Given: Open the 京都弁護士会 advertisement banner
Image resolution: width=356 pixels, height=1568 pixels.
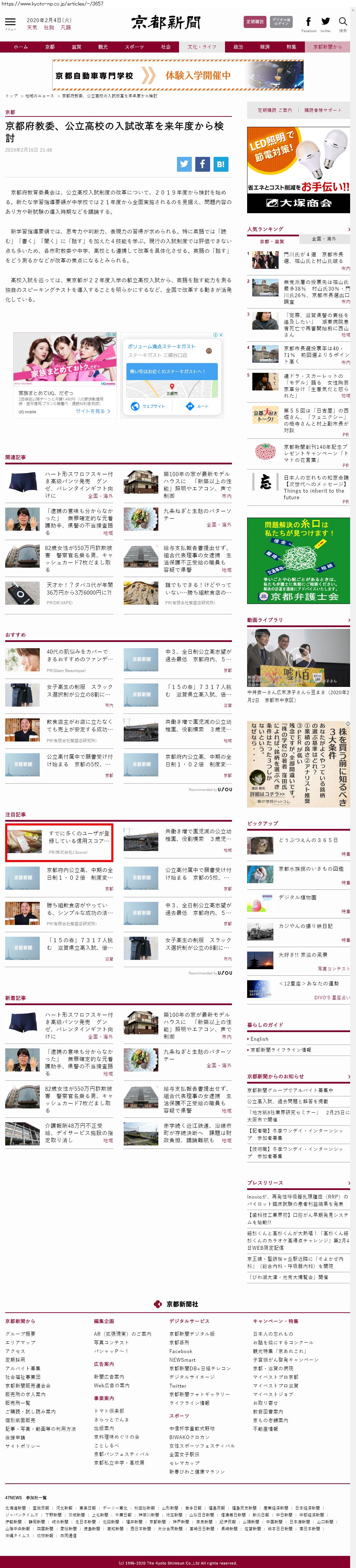Looking at the screenshot, I should tap(298, 560).
